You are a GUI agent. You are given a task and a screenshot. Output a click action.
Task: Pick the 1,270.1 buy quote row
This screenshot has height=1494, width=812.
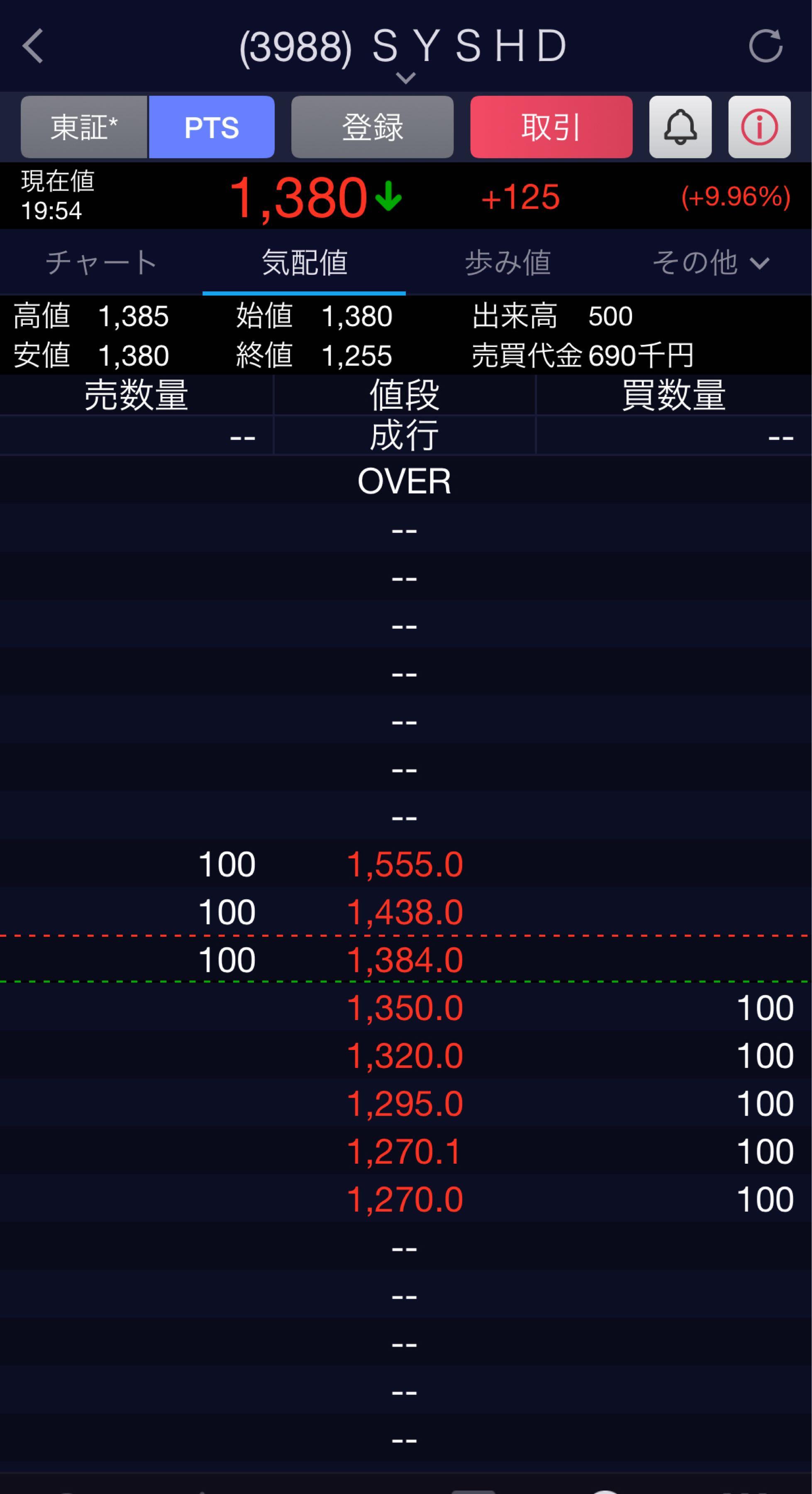click(405, 1151)
